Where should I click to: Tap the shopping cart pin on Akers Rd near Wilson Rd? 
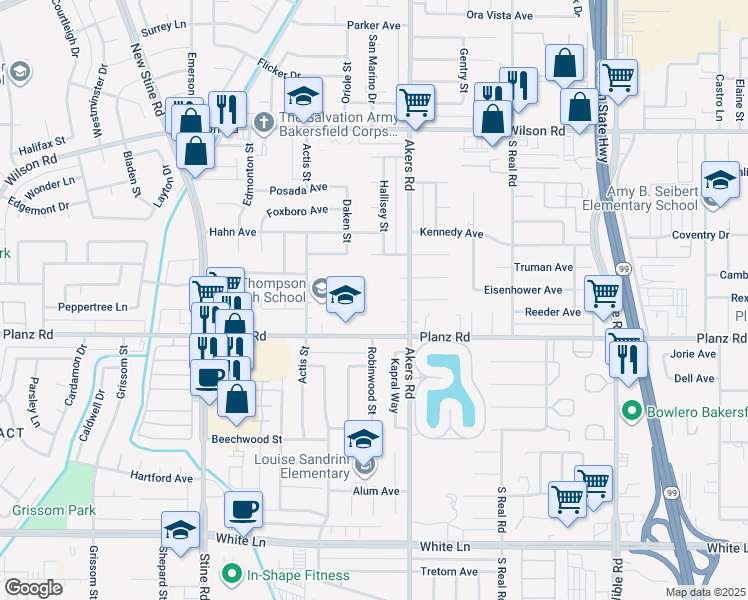[x=415, y=102]
